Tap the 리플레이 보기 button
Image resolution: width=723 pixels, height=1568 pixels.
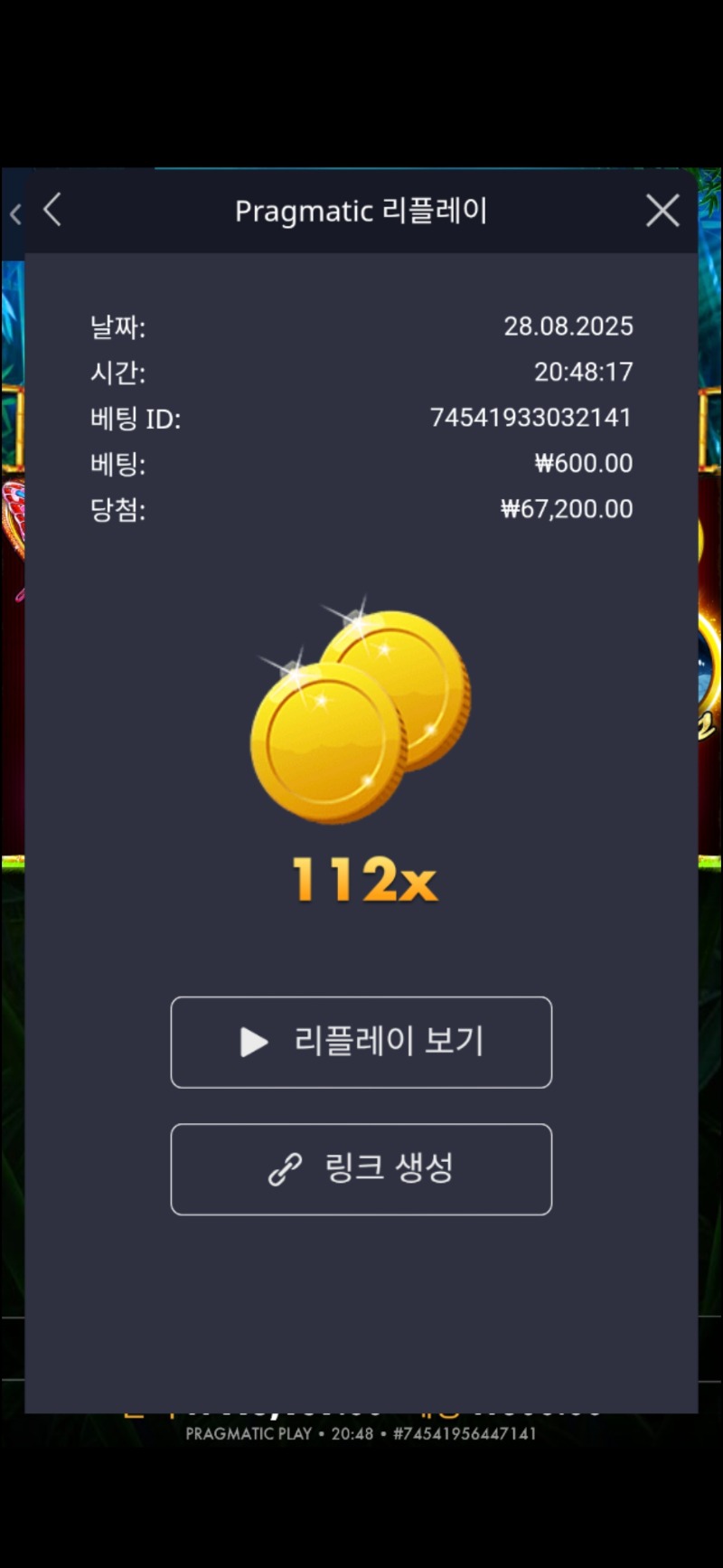coord(361,1042)
